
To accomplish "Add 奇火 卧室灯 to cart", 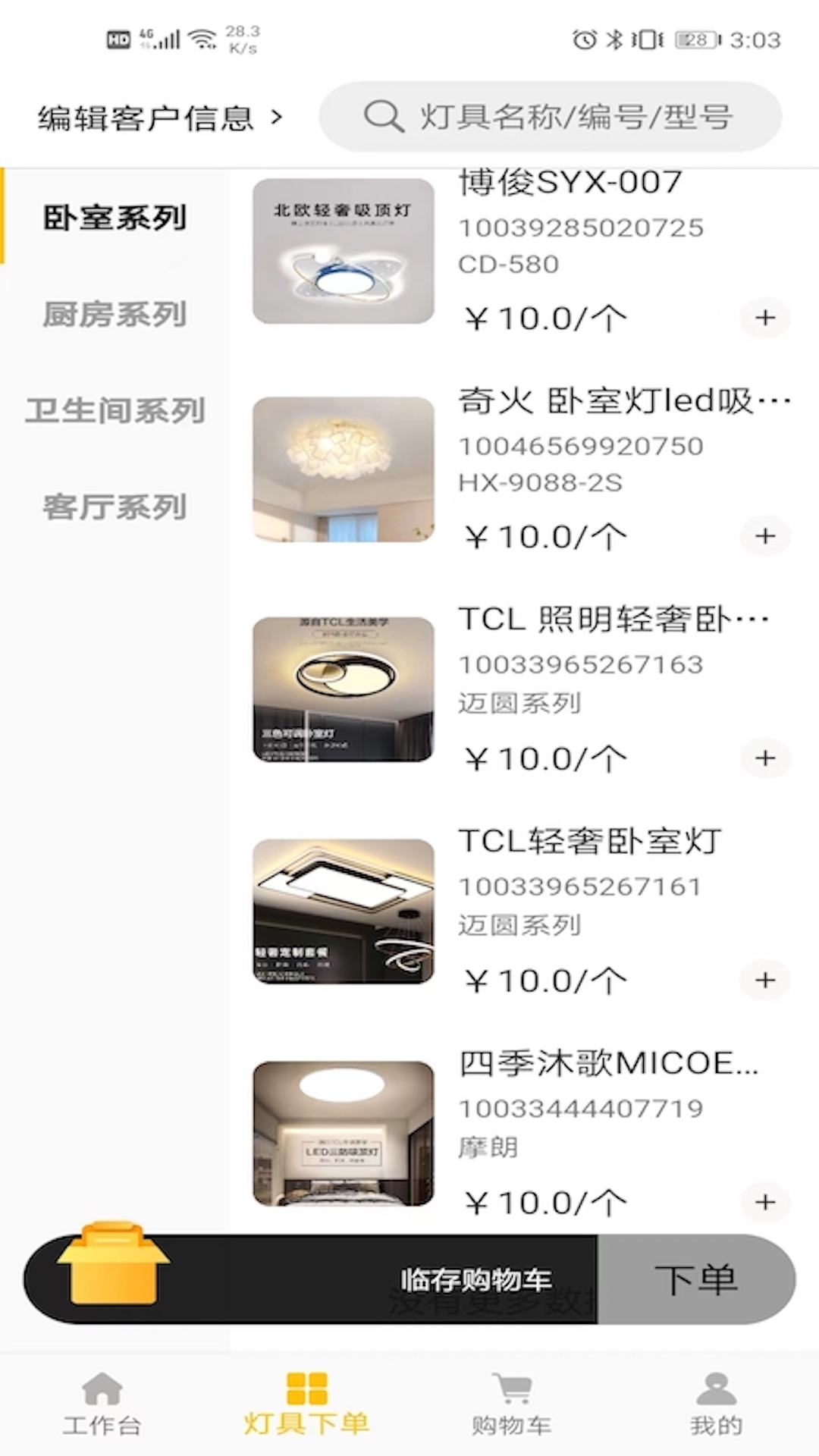I will pyautogui.click(x=765, y=536).
